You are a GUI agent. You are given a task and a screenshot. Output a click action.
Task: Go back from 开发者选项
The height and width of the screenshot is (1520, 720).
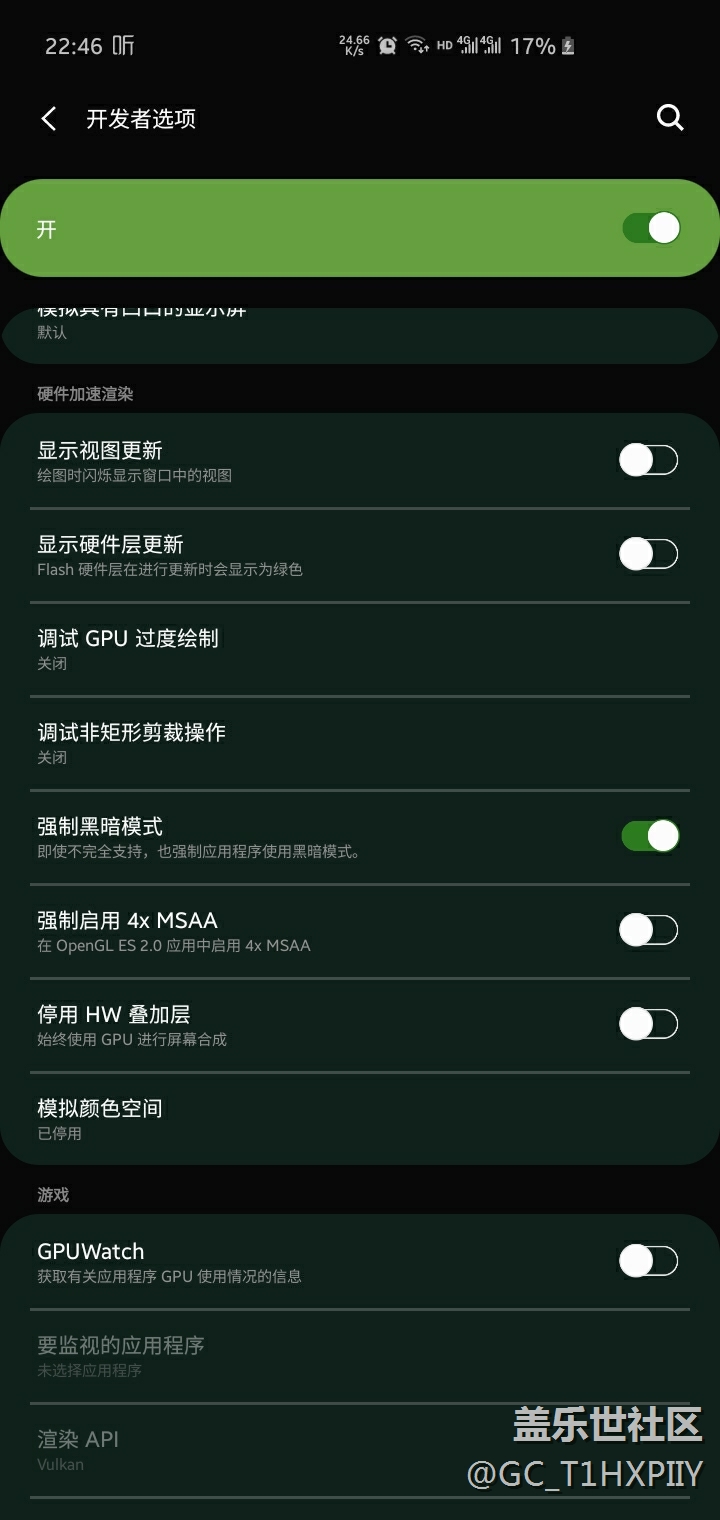[48, 119]
